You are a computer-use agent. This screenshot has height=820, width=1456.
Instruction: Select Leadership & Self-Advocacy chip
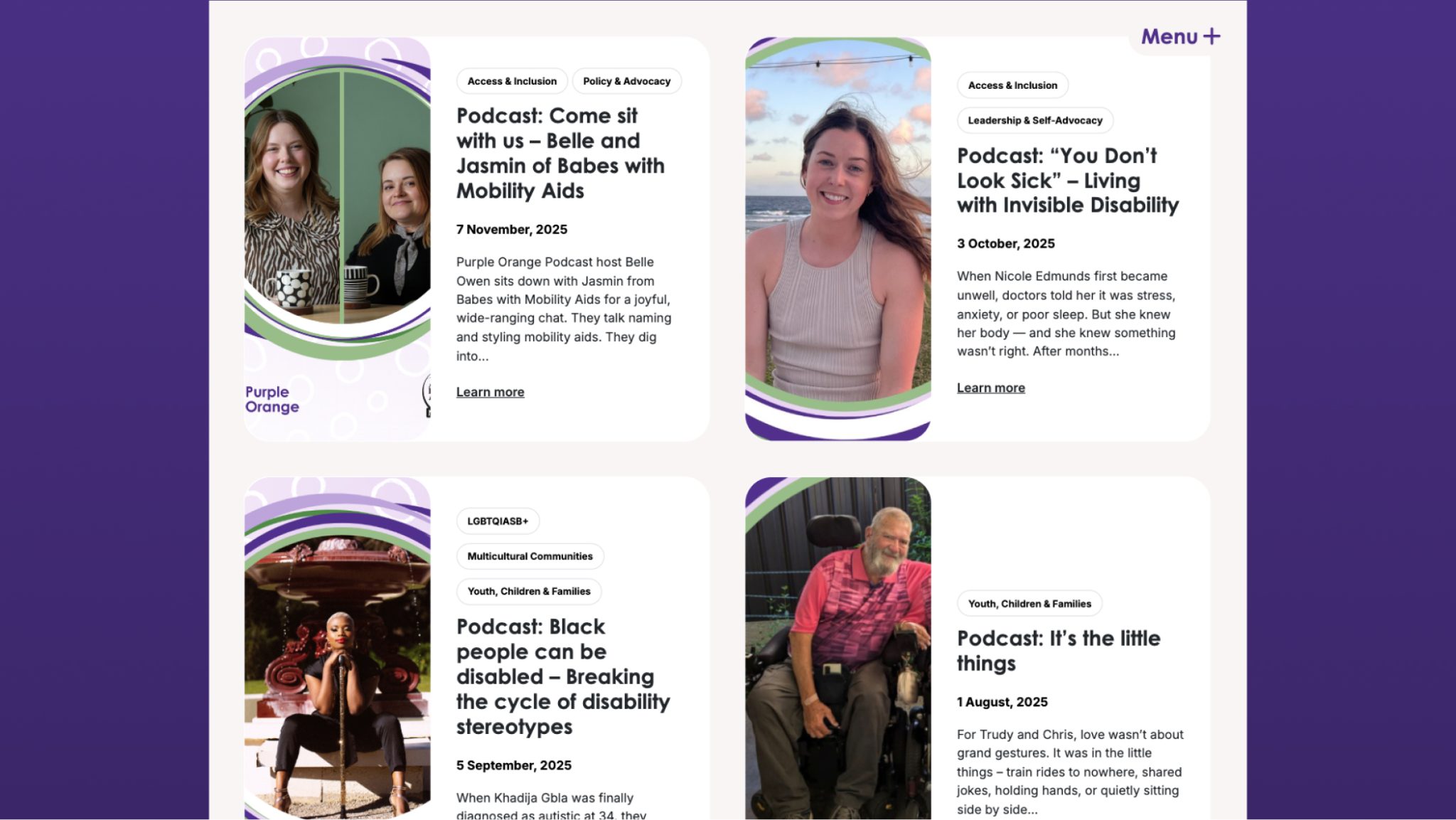tap(1034, 120)
